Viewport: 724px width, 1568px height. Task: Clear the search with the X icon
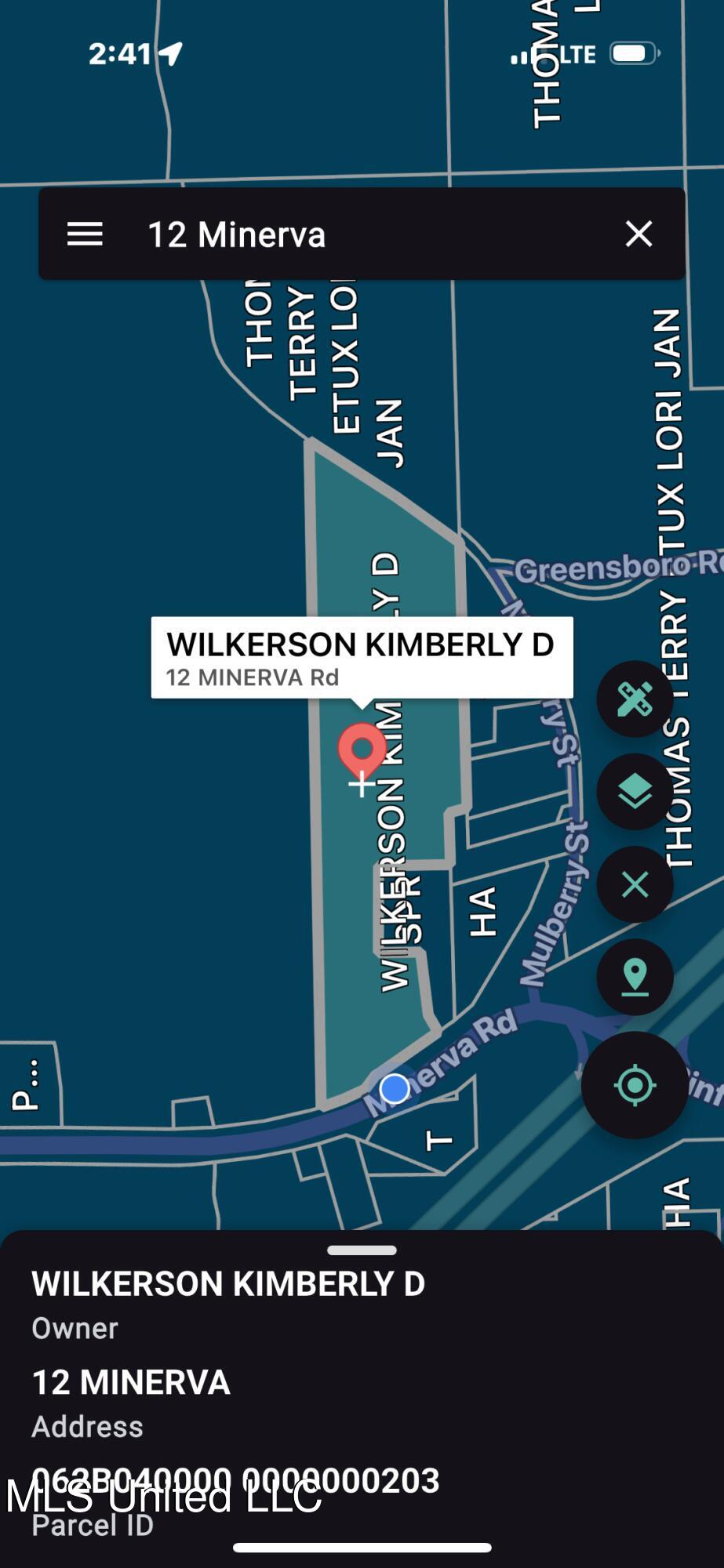(639, 234)
